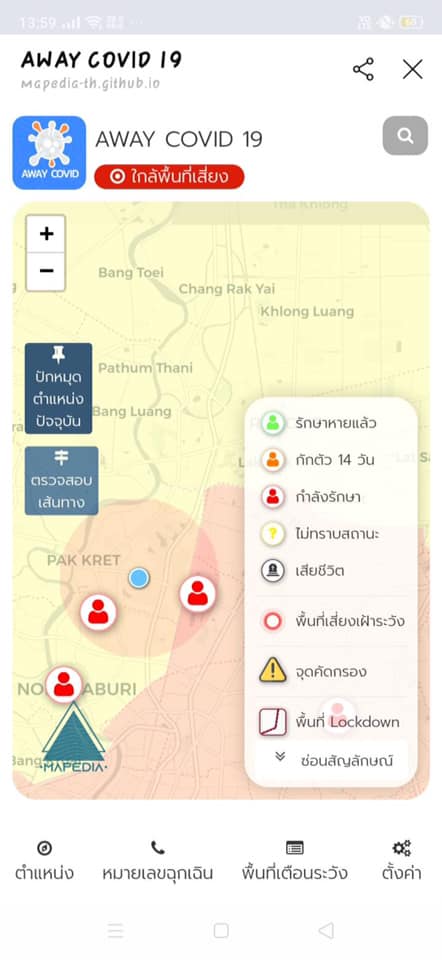Go to the home screen via system home
The height and width of the screenshot is (960, 442).
(221, 931)
